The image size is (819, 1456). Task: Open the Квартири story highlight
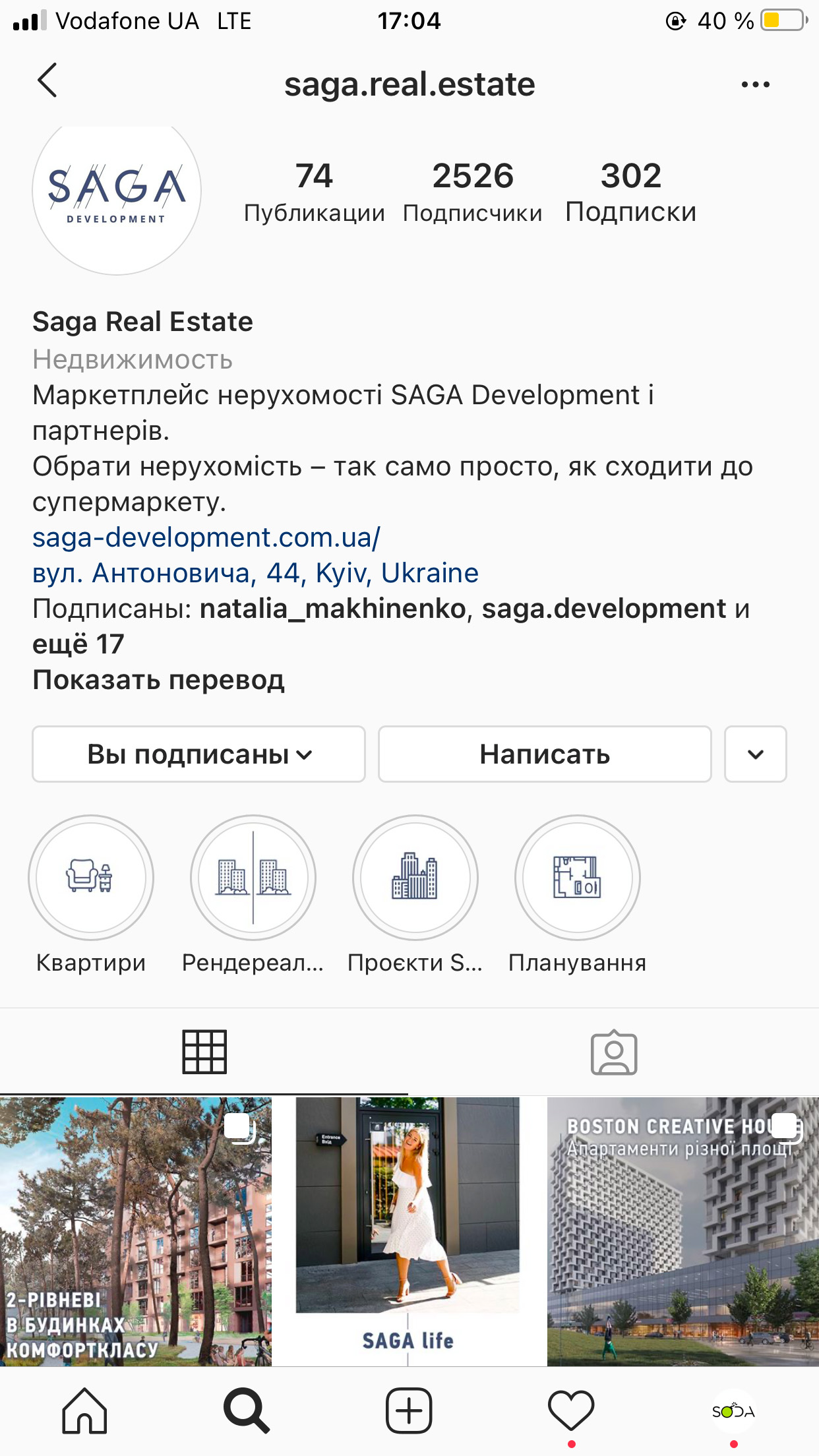click(x=91, y=878)
